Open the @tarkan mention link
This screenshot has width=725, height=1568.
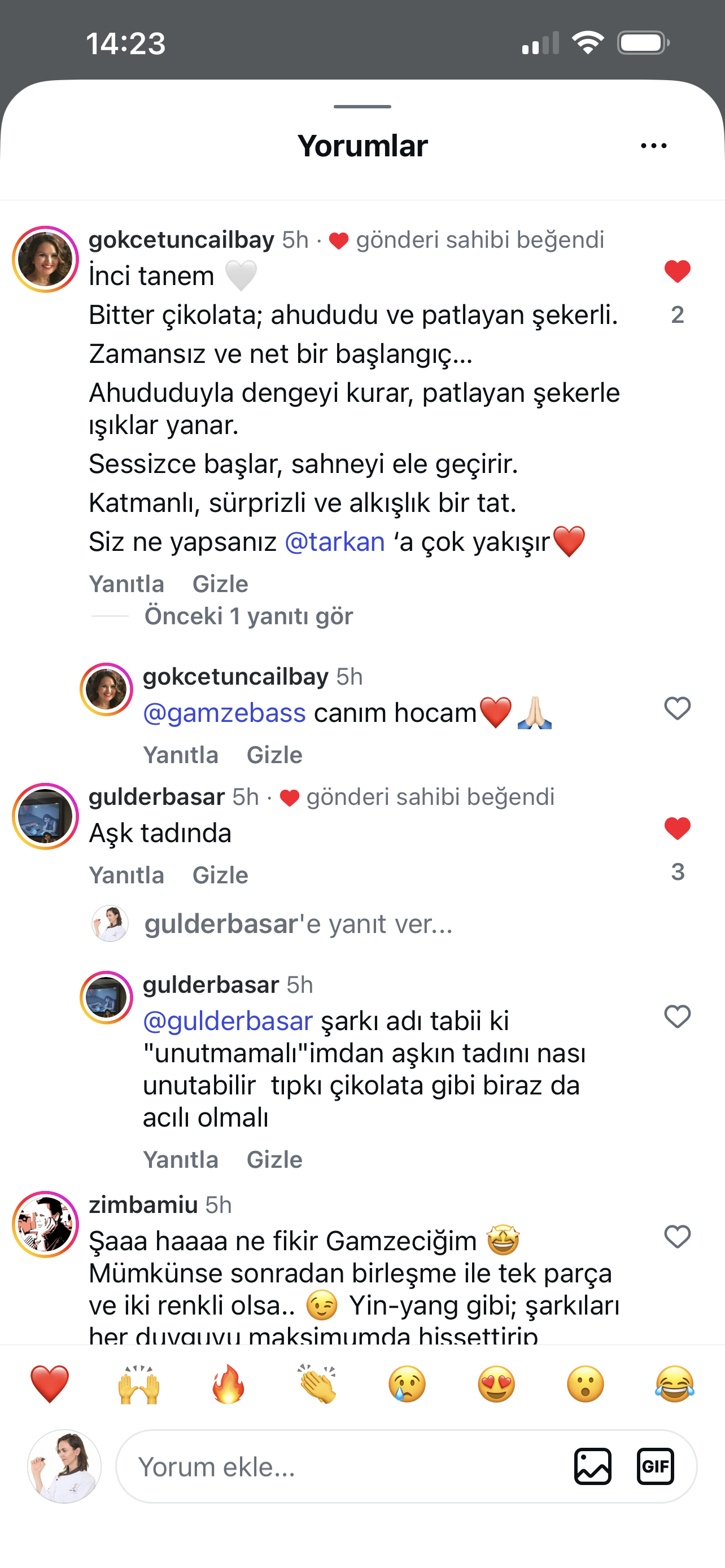point(335,542)
